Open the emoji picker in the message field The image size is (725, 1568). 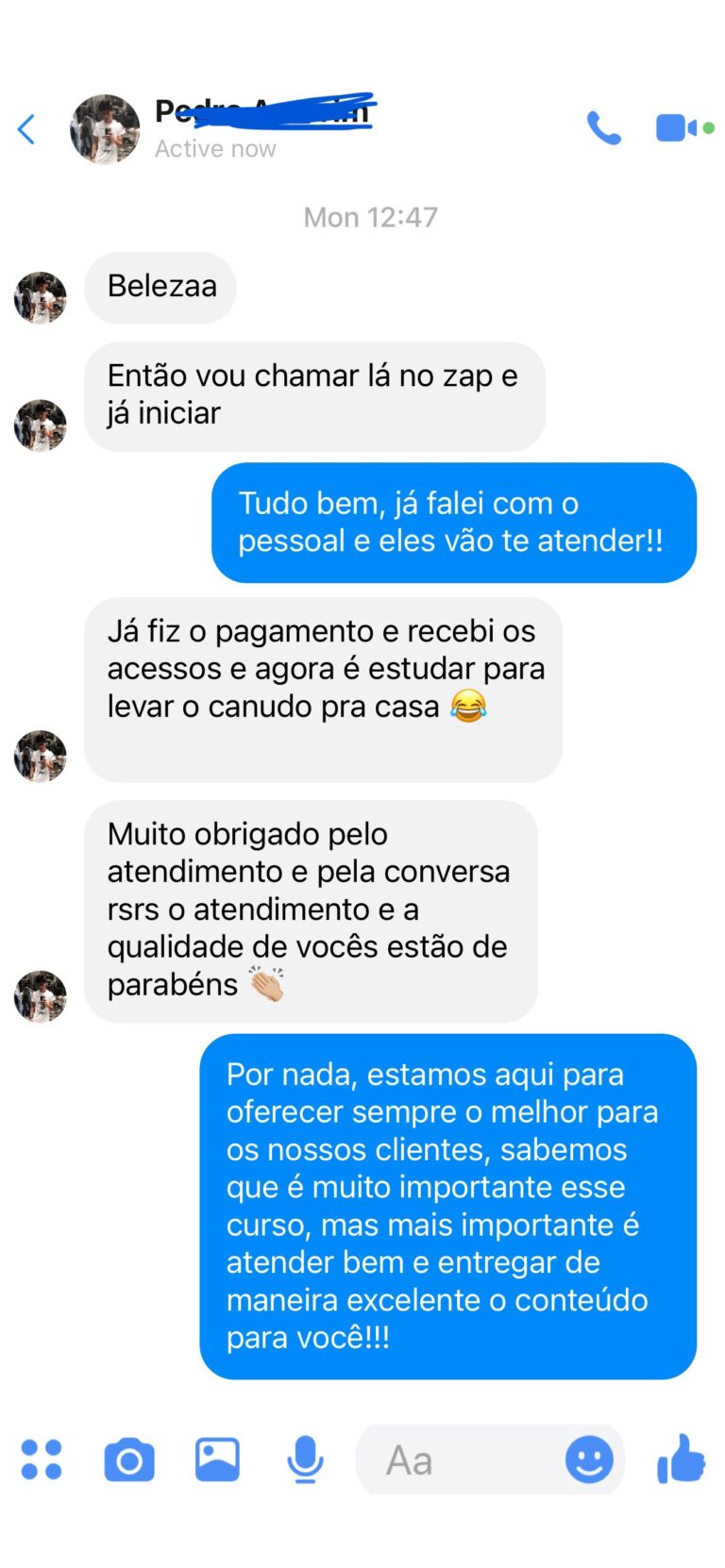pos(589,1460)
